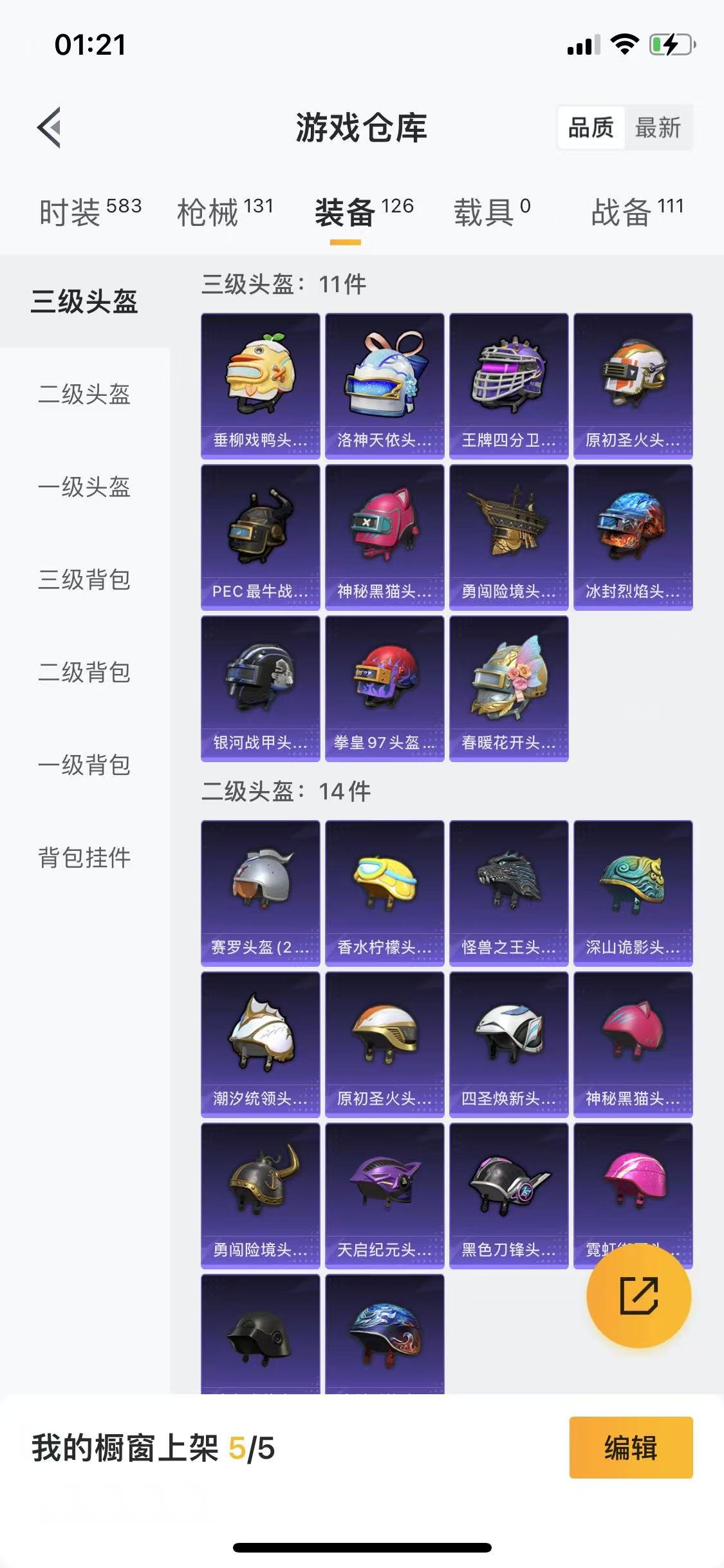Open the 背包挂件 category
The height and width of the screenshot is (1568, 724).
point(84,857)
